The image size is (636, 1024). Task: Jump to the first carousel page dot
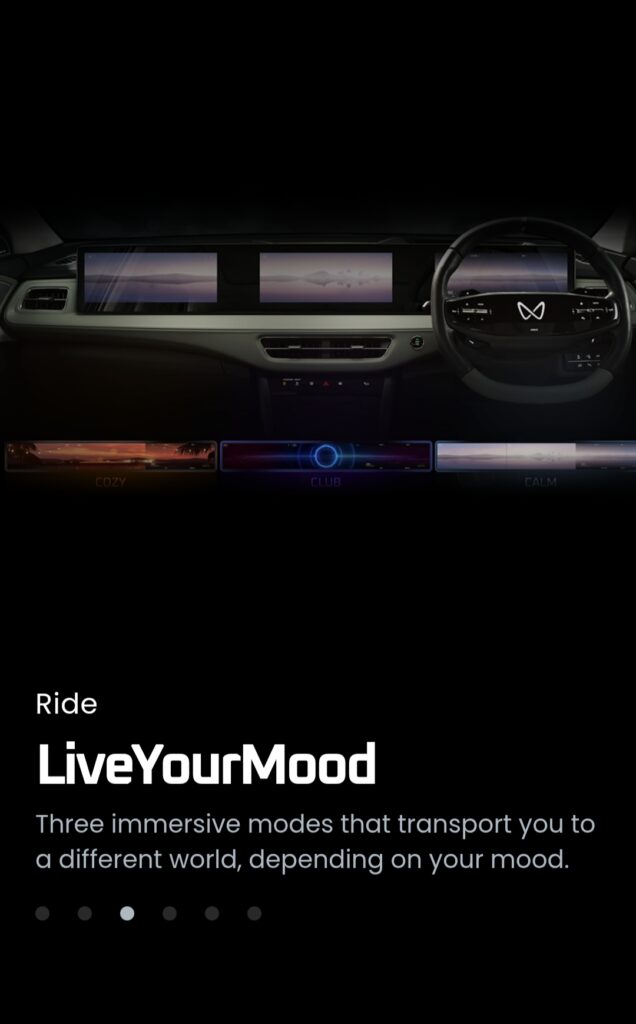click(42, 913)
